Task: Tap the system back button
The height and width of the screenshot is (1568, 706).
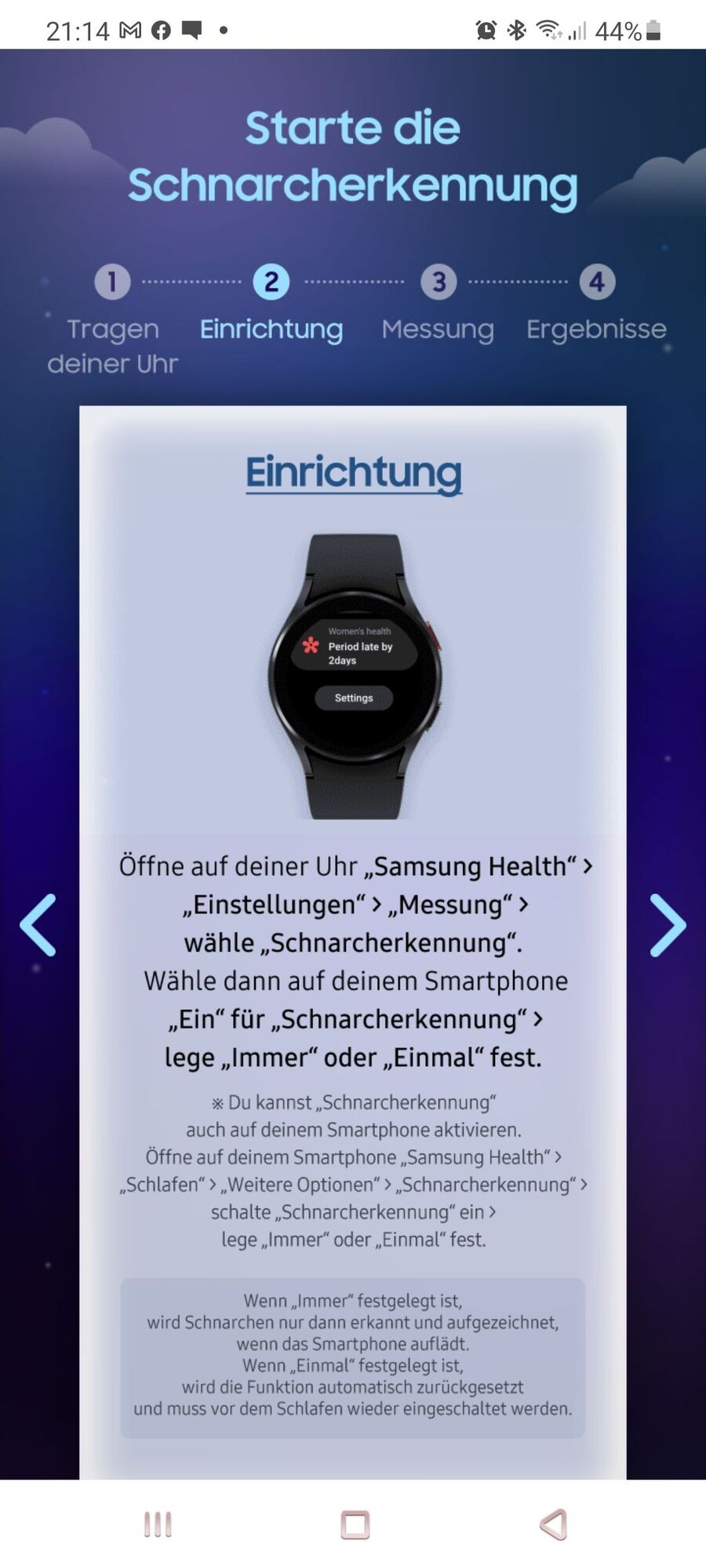Action: [553, 1524]
